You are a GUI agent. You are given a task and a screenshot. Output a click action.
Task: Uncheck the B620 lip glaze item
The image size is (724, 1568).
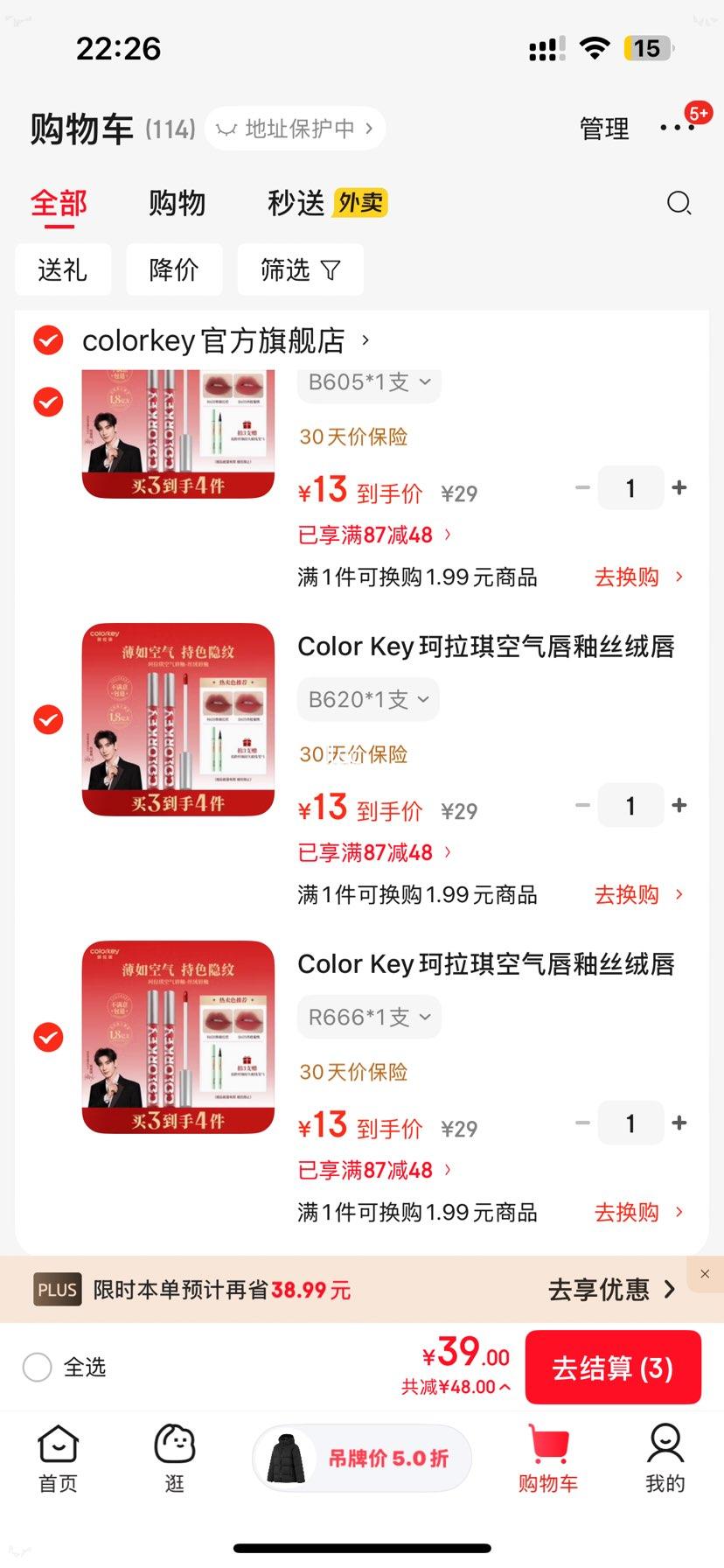[48, 720]
